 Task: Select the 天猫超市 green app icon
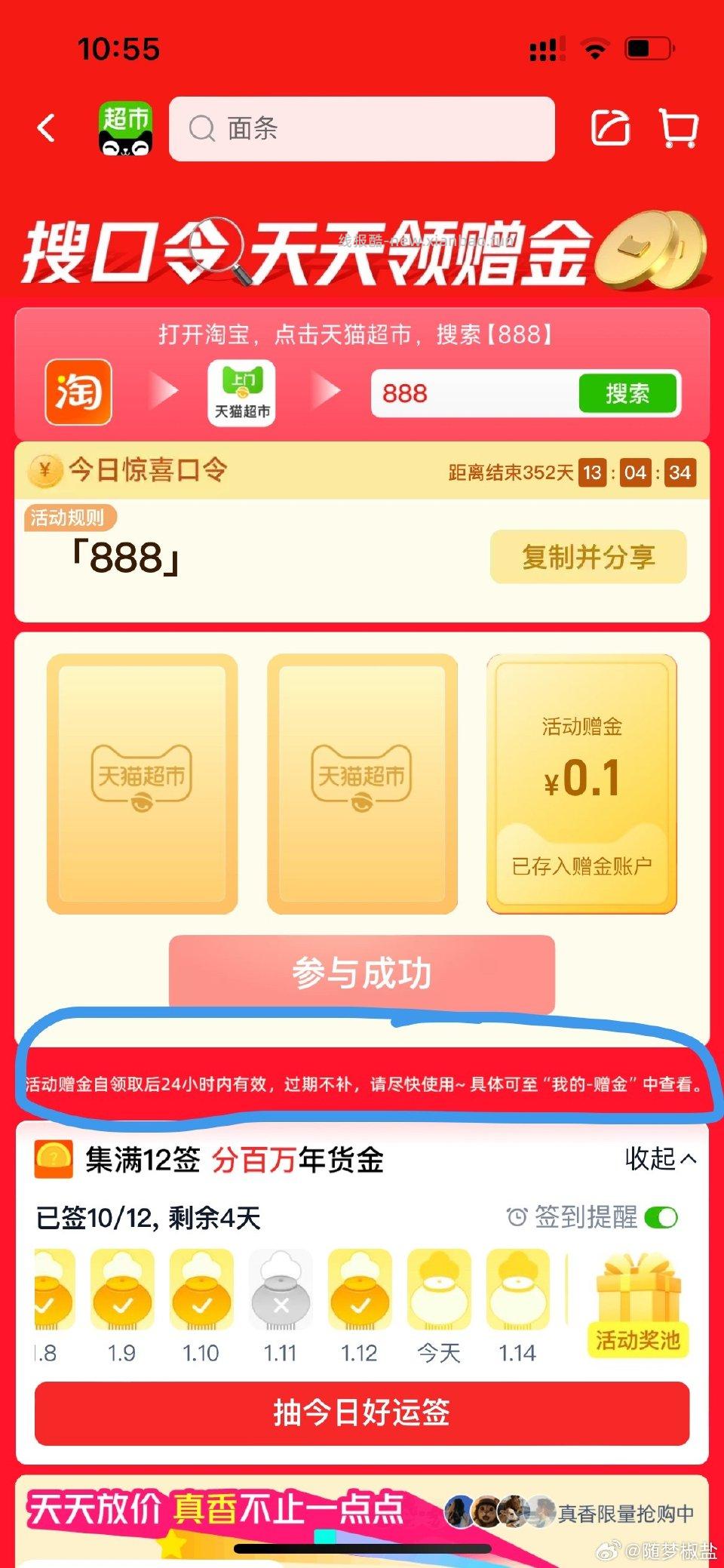coord(243,391)
